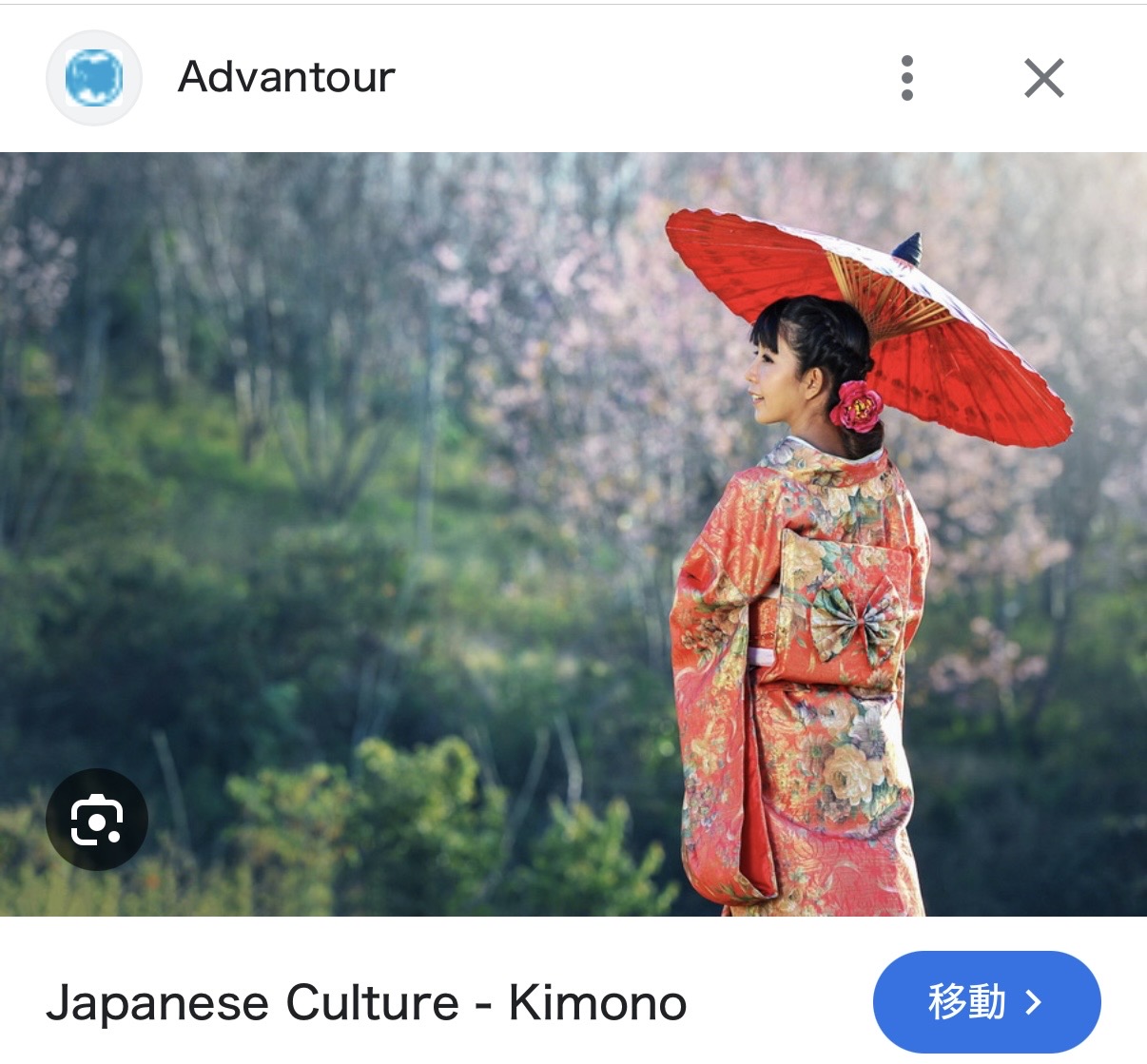The height and width of the screenshot is (1064, 1147).
Task: Tap the 移動 button to visit the page
Action: tap(985, 1001)
